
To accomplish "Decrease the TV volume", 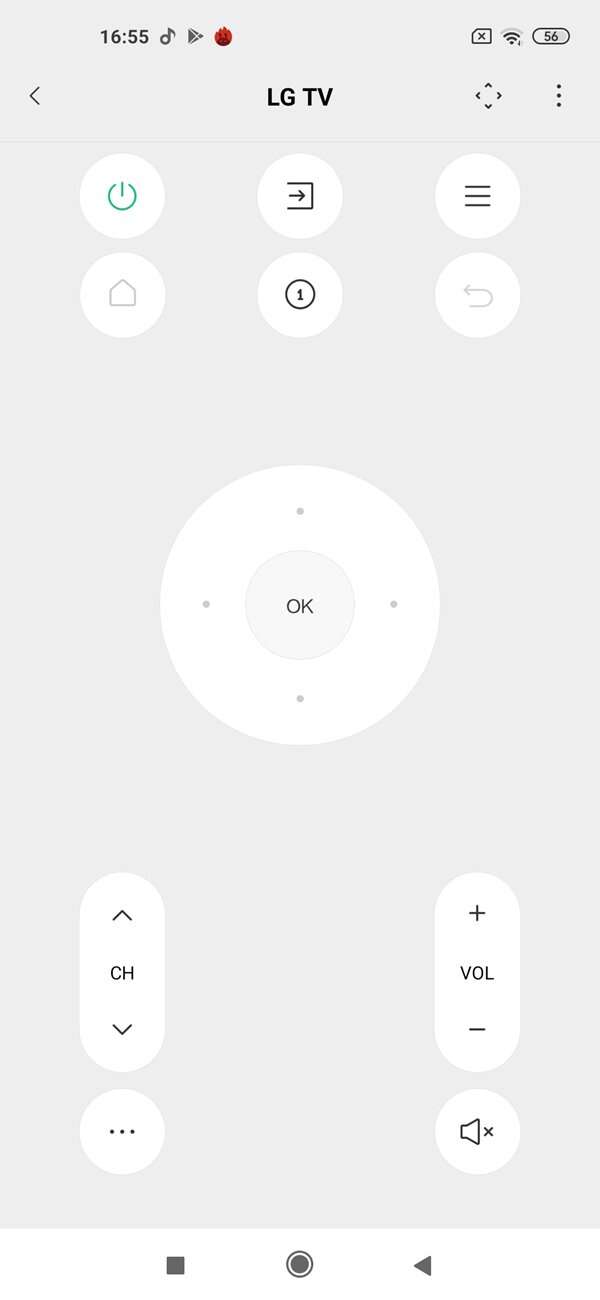I will pyautogui.click(x=477, y=1030).
